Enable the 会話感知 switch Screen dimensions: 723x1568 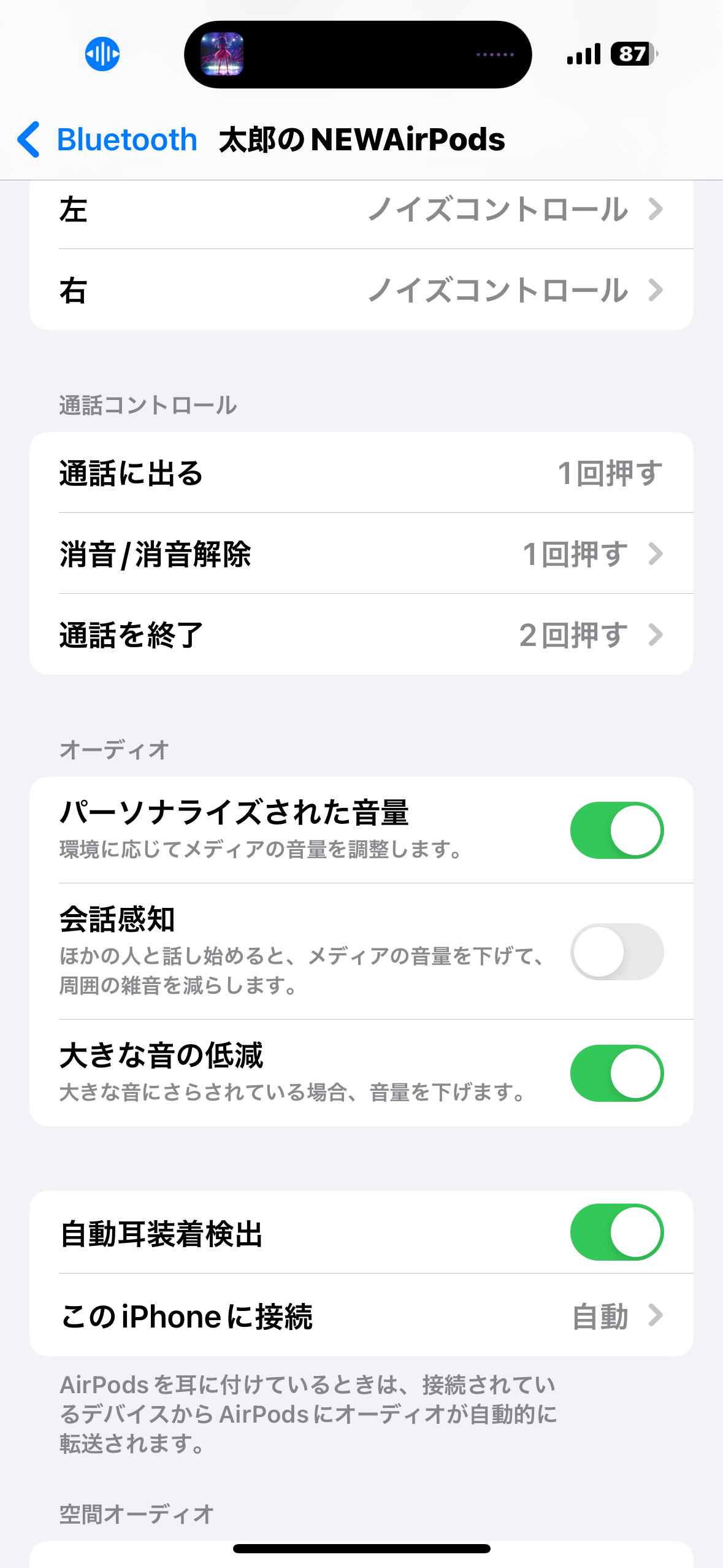pos(616,951)
